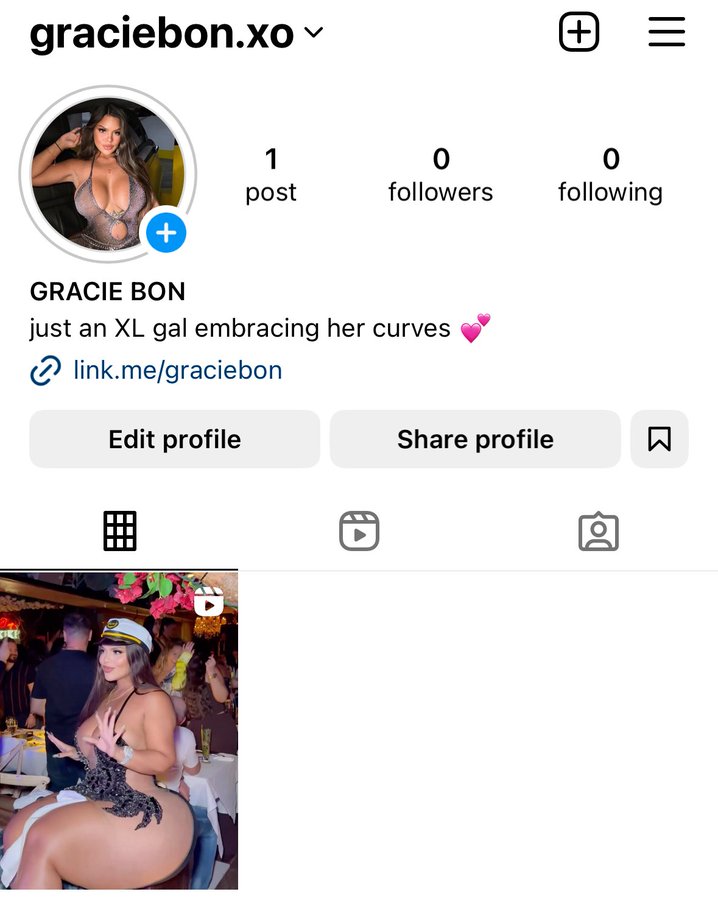Switch to the posts grid tab

click(x=119, y=531)
